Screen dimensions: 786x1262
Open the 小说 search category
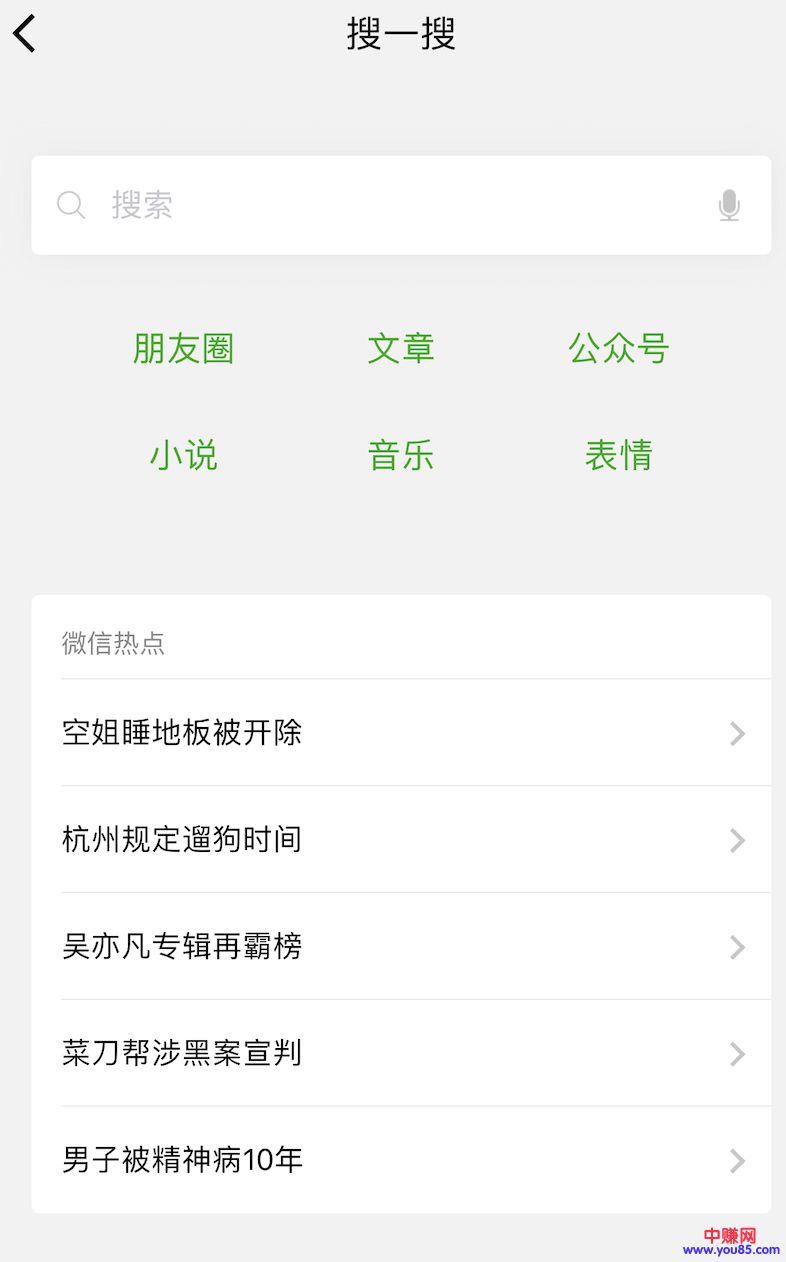click(183, 456)
